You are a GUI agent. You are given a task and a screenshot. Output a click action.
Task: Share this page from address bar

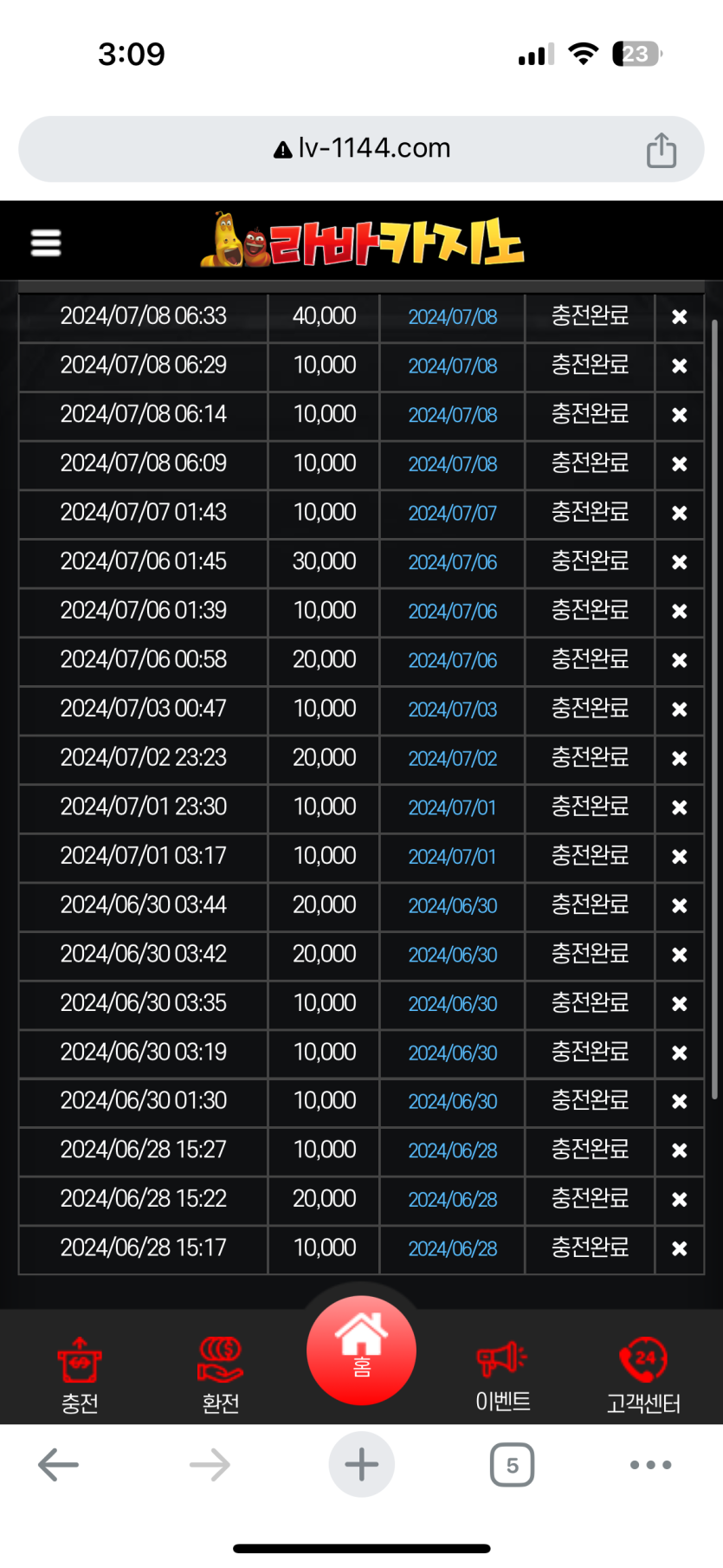point(661,150)
